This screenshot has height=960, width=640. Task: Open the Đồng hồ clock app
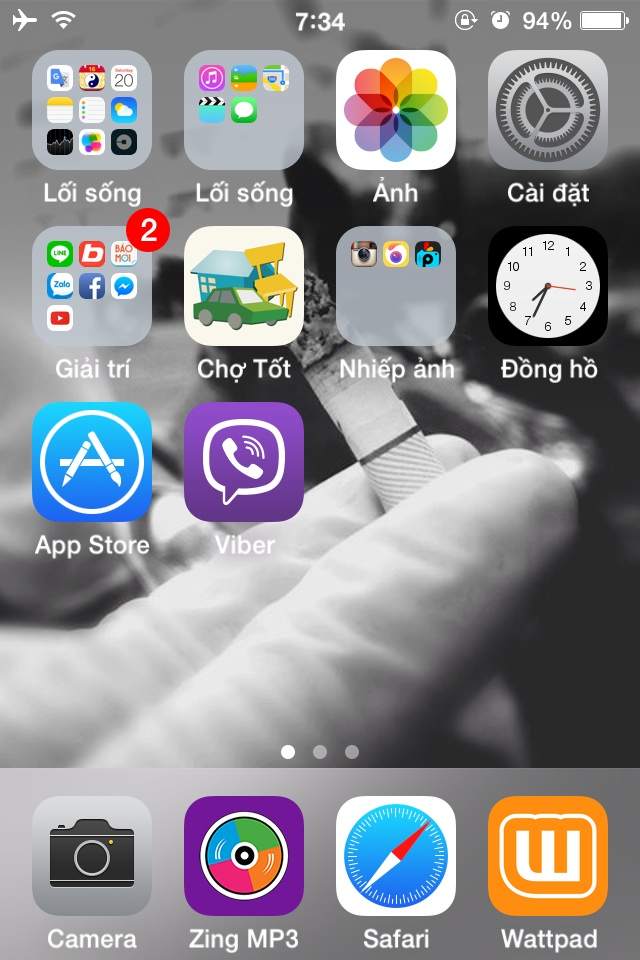click(548, 286)
